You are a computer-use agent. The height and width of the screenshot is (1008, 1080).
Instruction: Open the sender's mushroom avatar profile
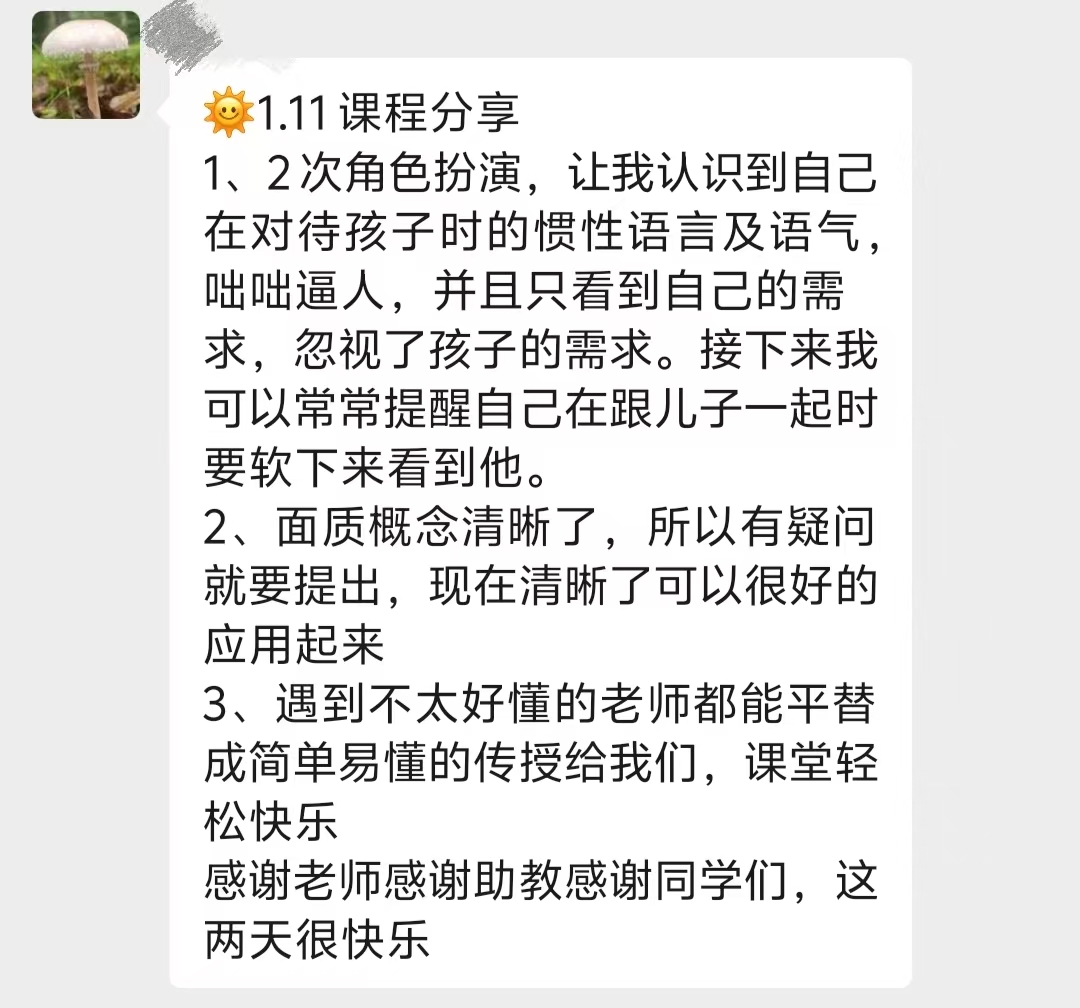(x=86, y=65)
